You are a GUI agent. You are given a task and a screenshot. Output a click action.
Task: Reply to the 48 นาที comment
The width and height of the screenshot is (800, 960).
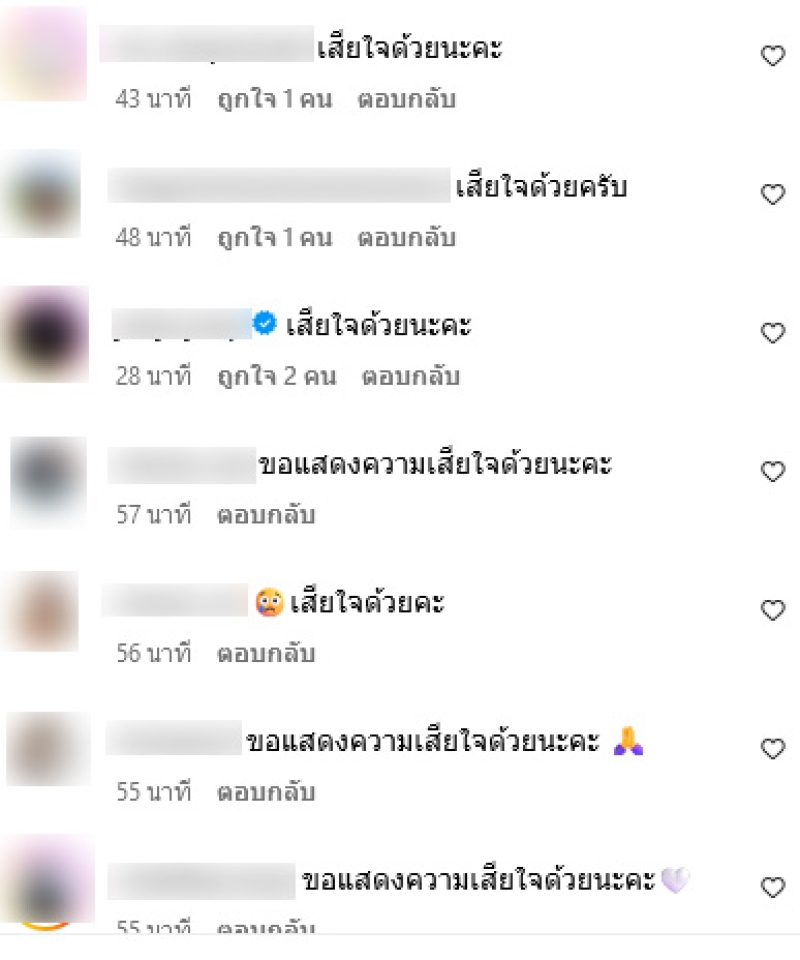407,238
